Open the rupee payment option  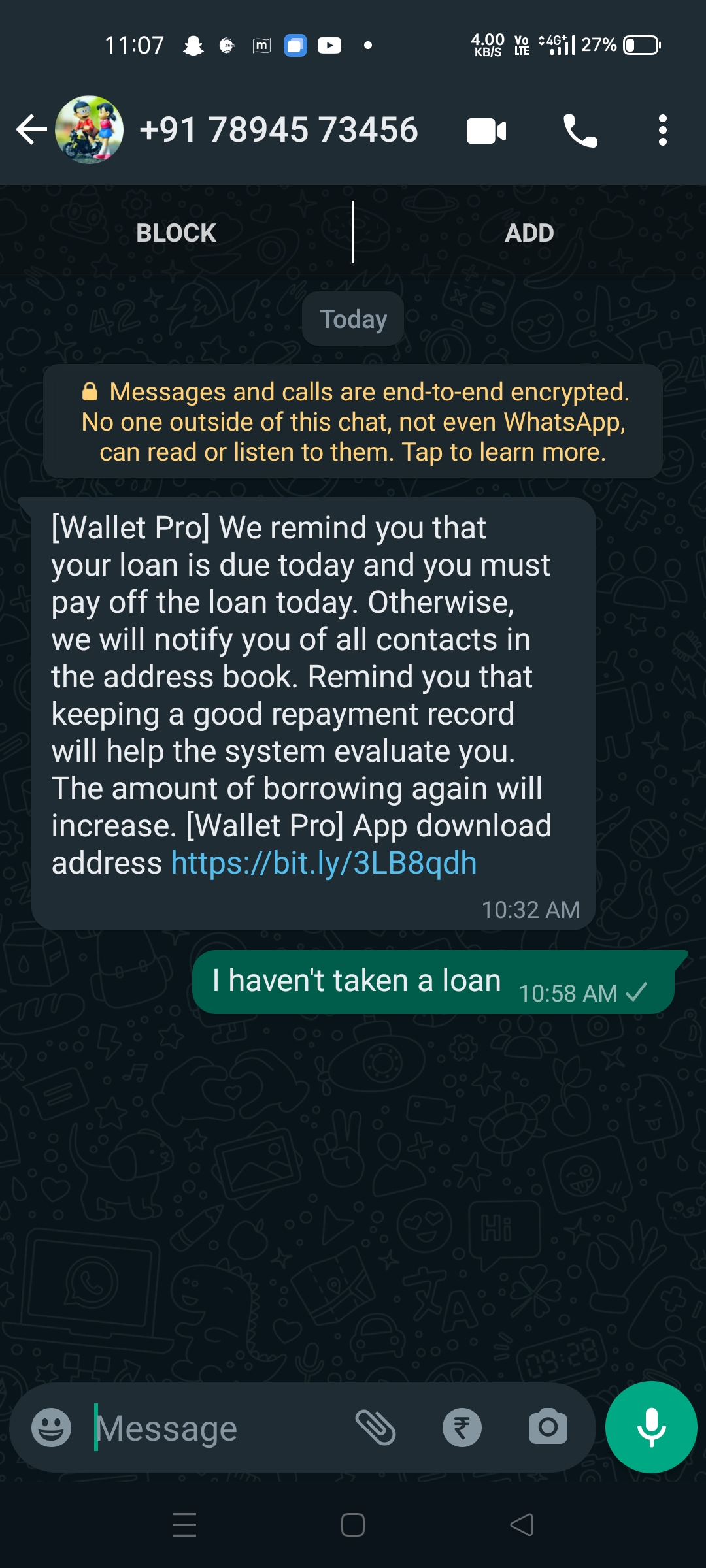[462, 1428]
